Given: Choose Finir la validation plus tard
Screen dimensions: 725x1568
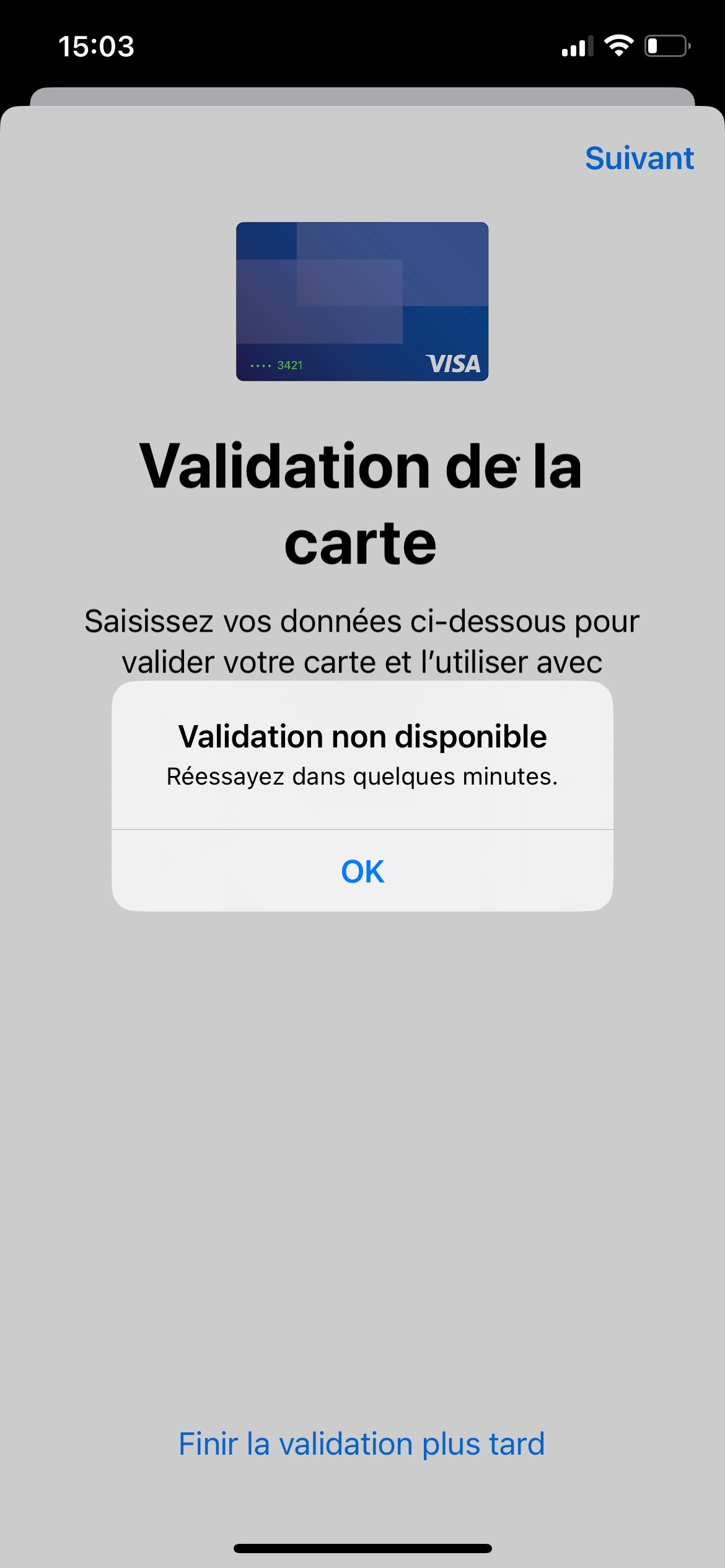Looking at the screenshot, I should click(x=362, y=1444).
